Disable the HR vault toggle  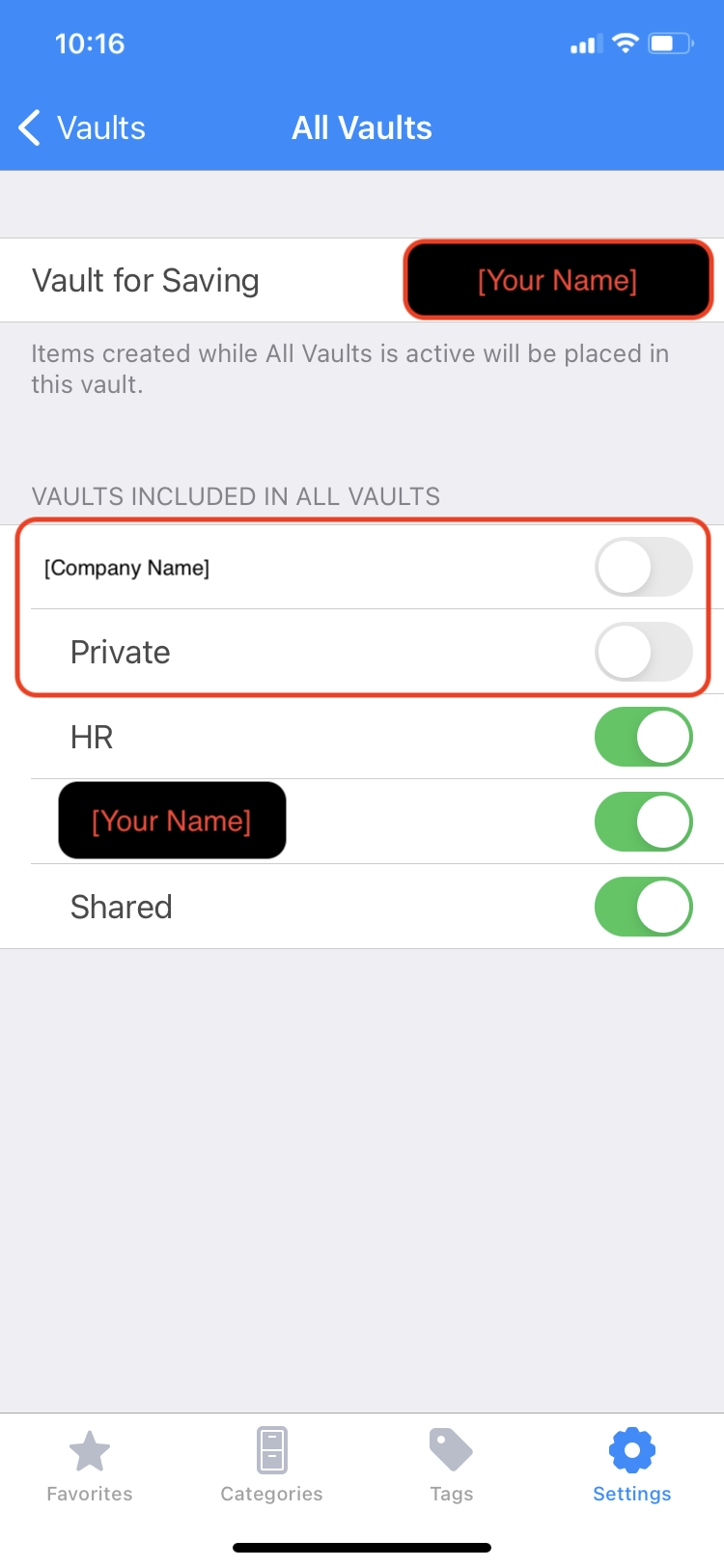pos(643,737)
